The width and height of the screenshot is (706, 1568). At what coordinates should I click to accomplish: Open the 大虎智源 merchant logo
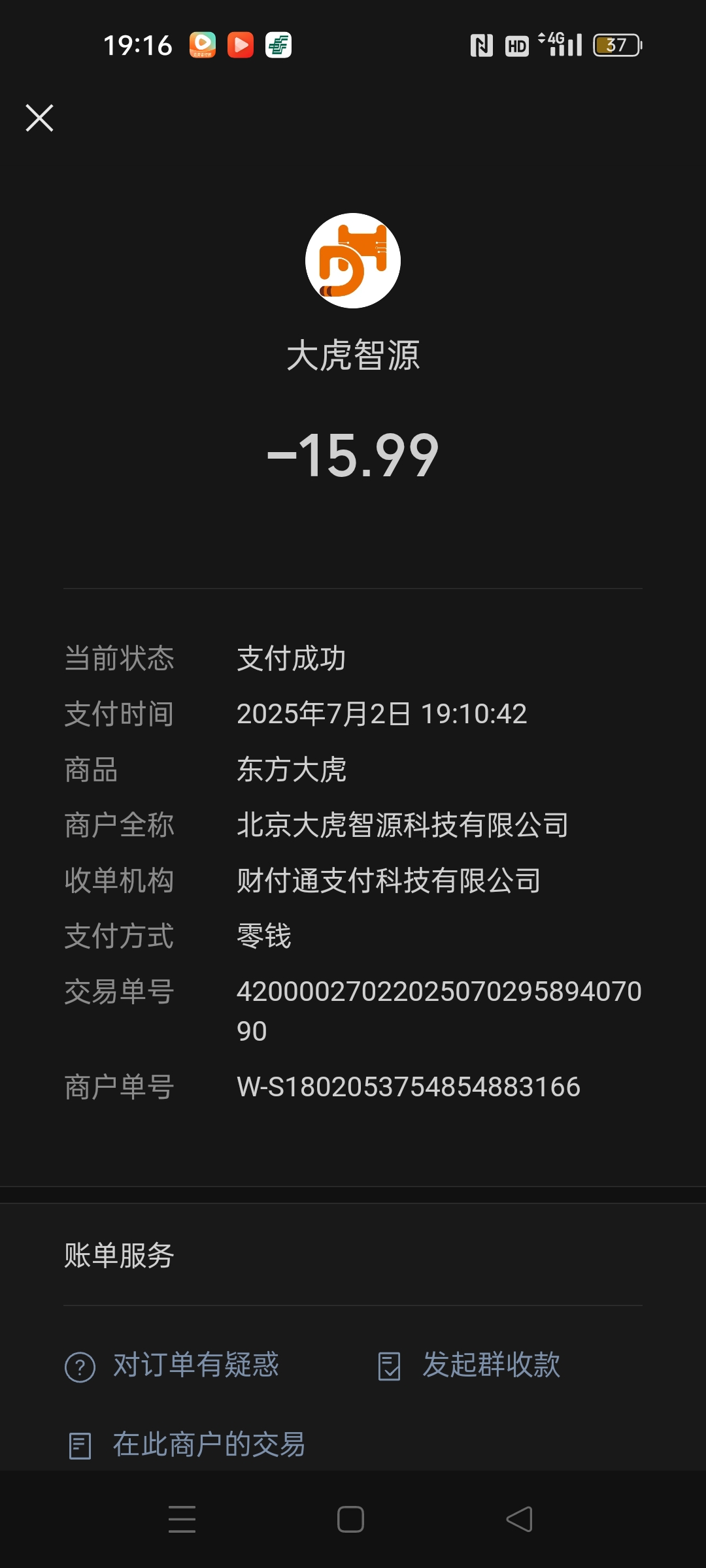353,261
